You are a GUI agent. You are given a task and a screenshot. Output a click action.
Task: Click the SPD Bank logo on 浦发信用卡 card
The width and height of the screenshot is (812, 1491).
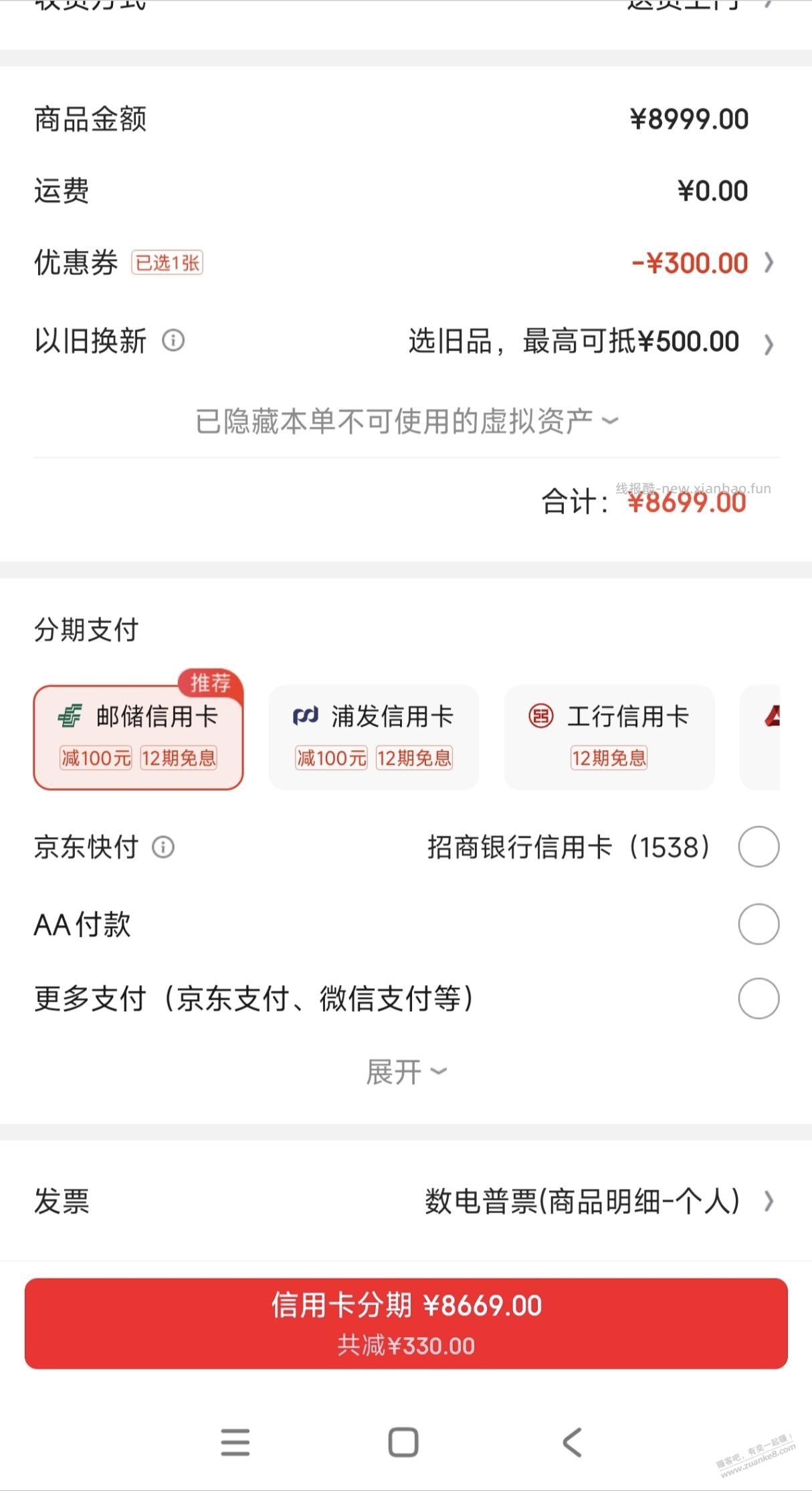point(308,715)
